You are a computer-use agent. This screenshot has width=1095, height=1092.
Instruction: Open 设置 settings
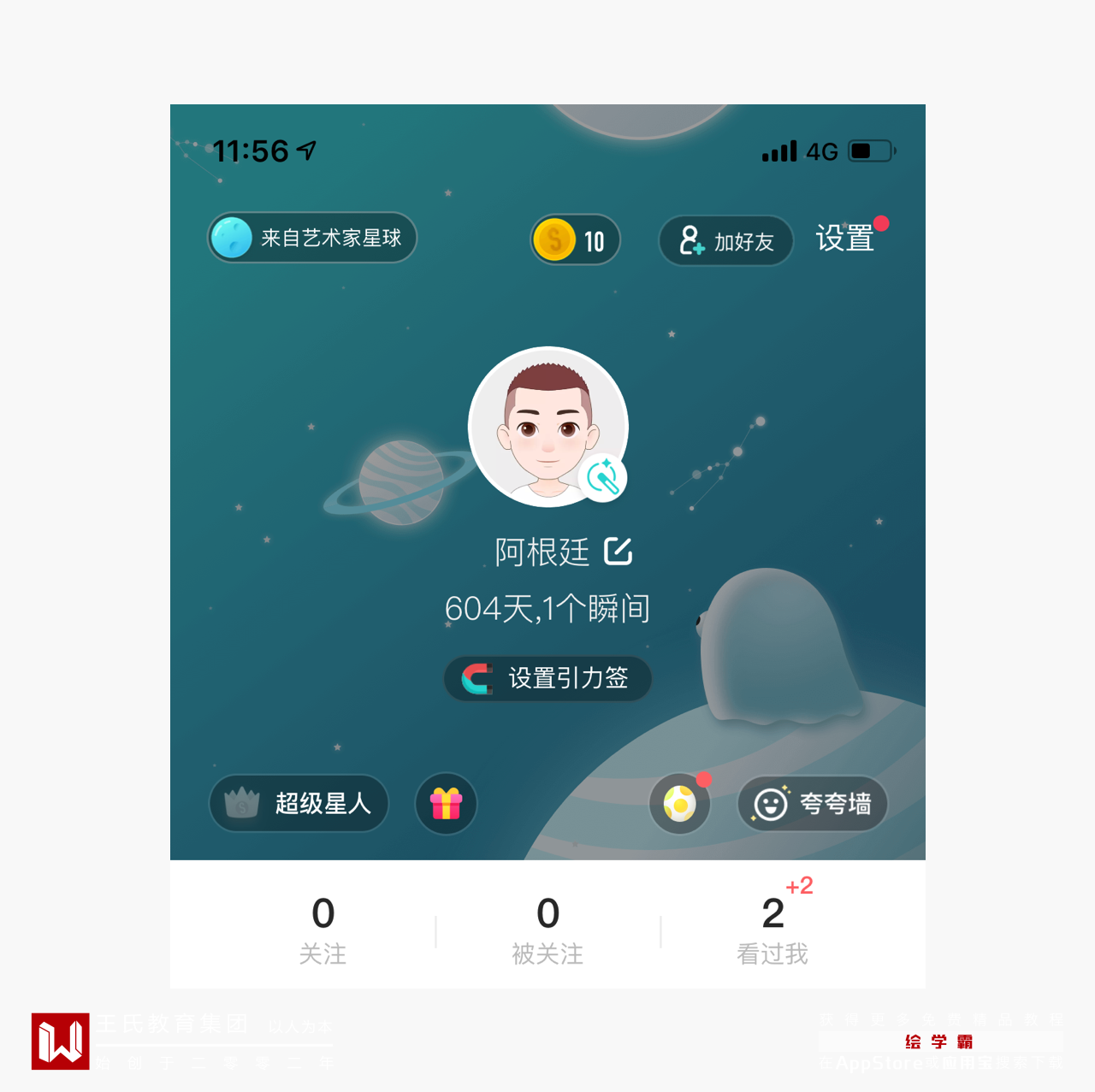tap(845, 238)
